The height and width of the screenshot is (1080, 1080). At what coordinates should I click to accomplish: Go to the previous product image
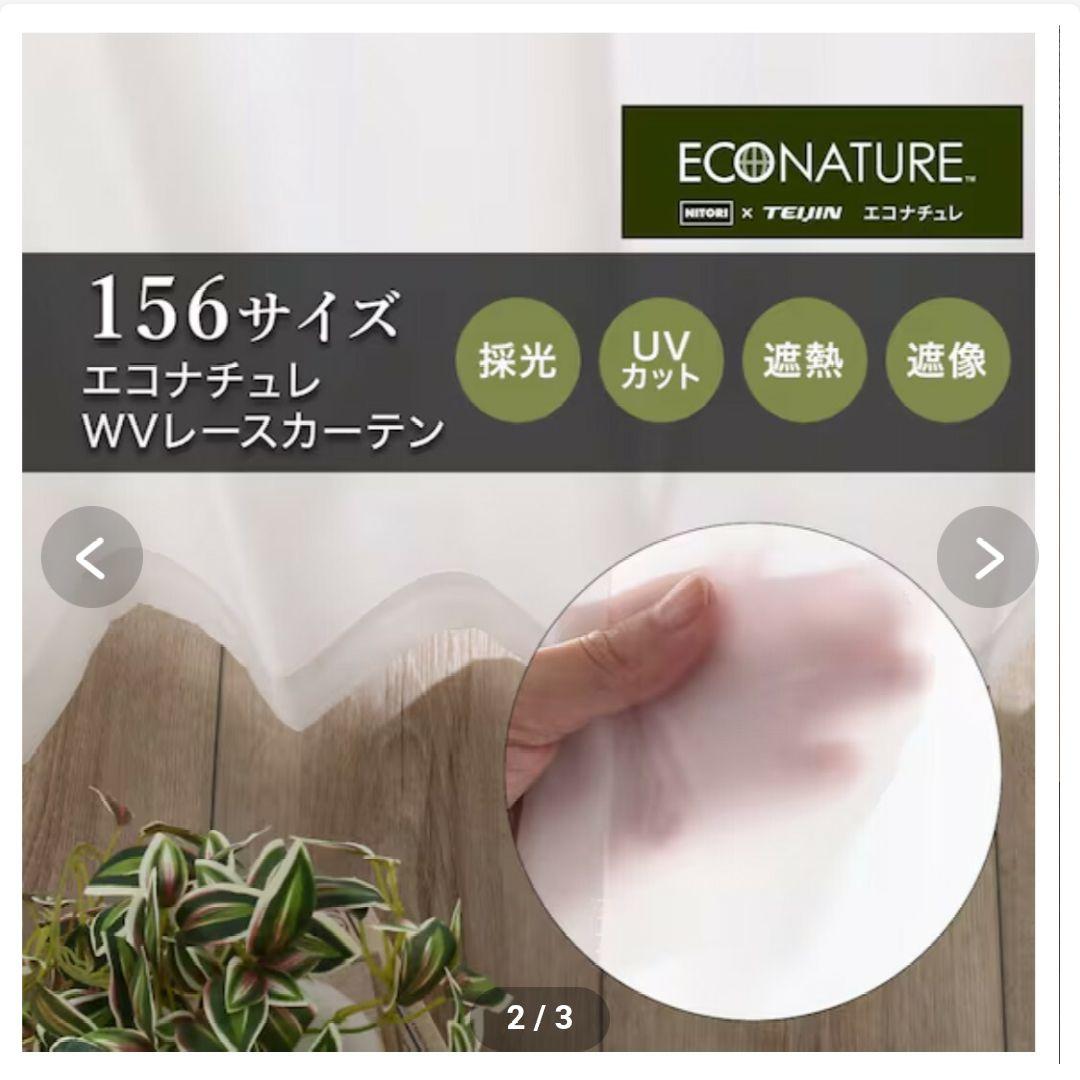pos(91,558)
